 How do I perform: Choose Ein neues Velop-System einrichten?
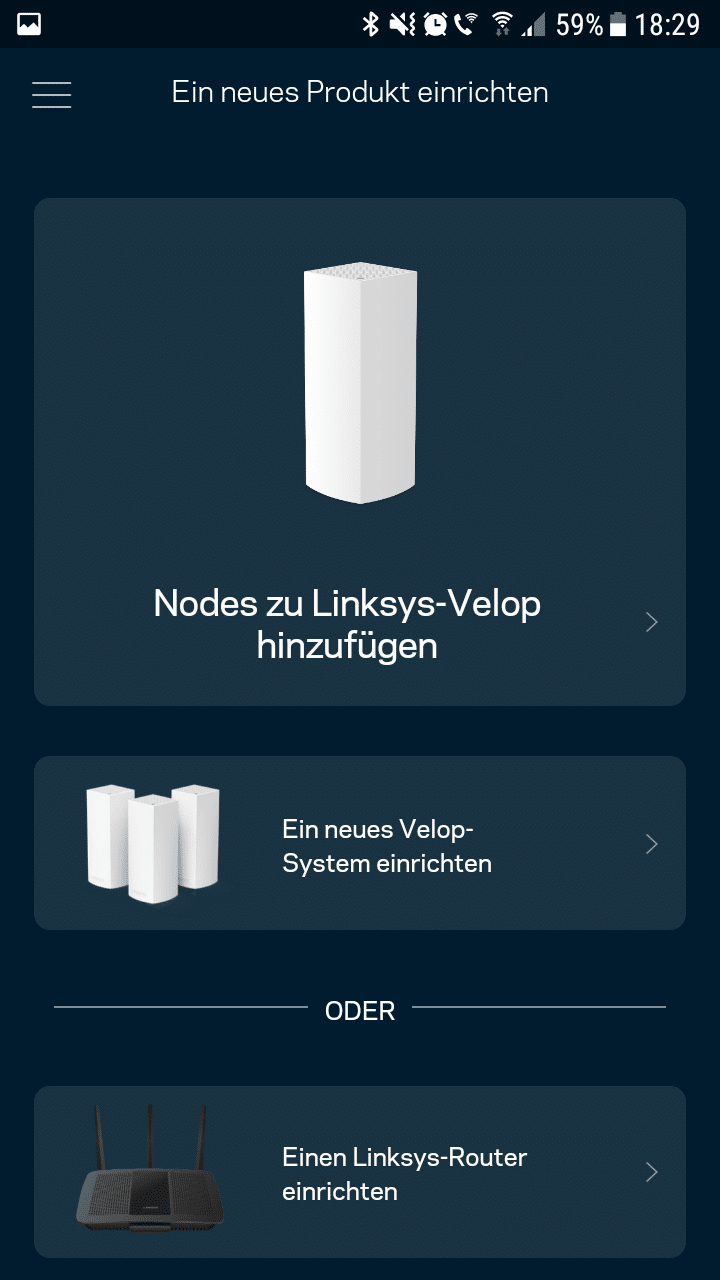click(360, 844)
